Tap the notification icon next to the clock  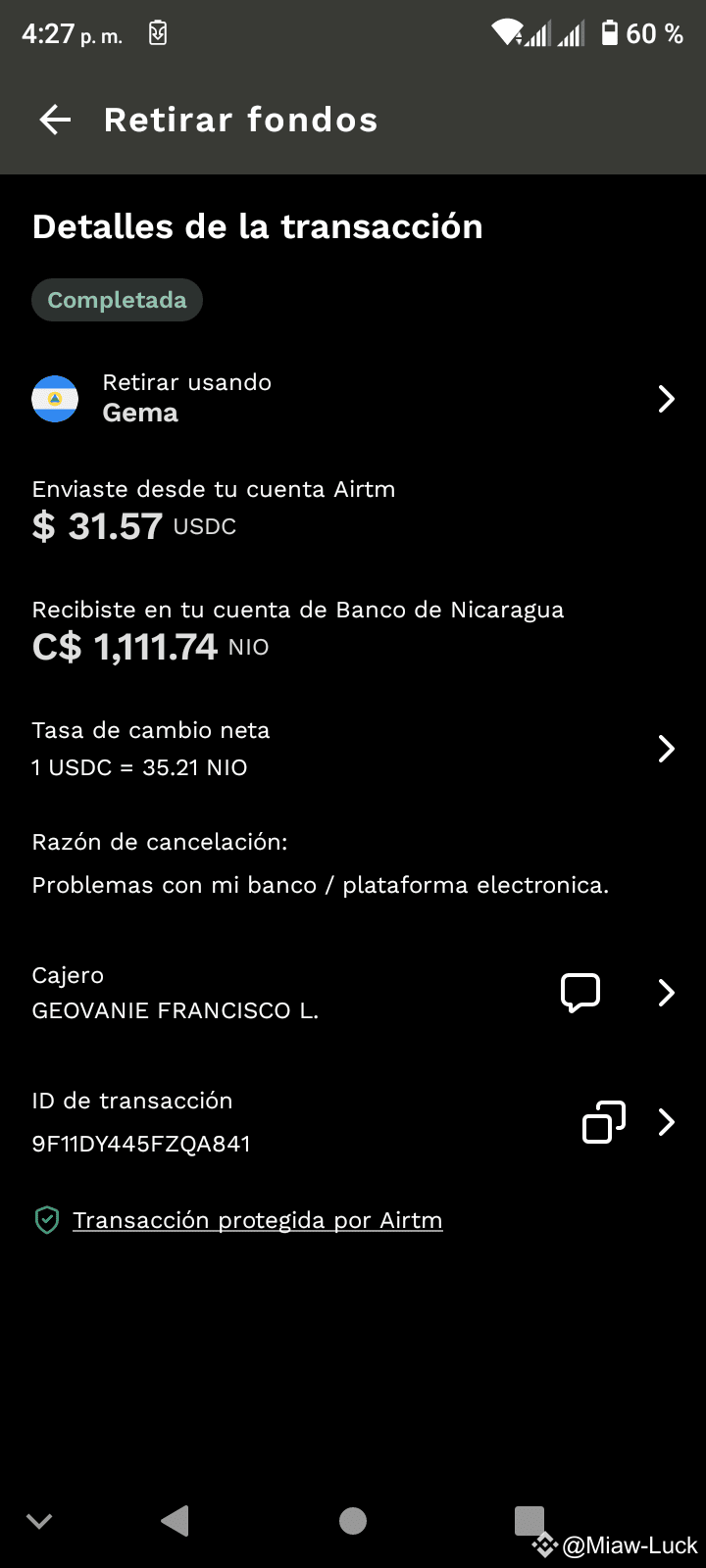[157, 30]
